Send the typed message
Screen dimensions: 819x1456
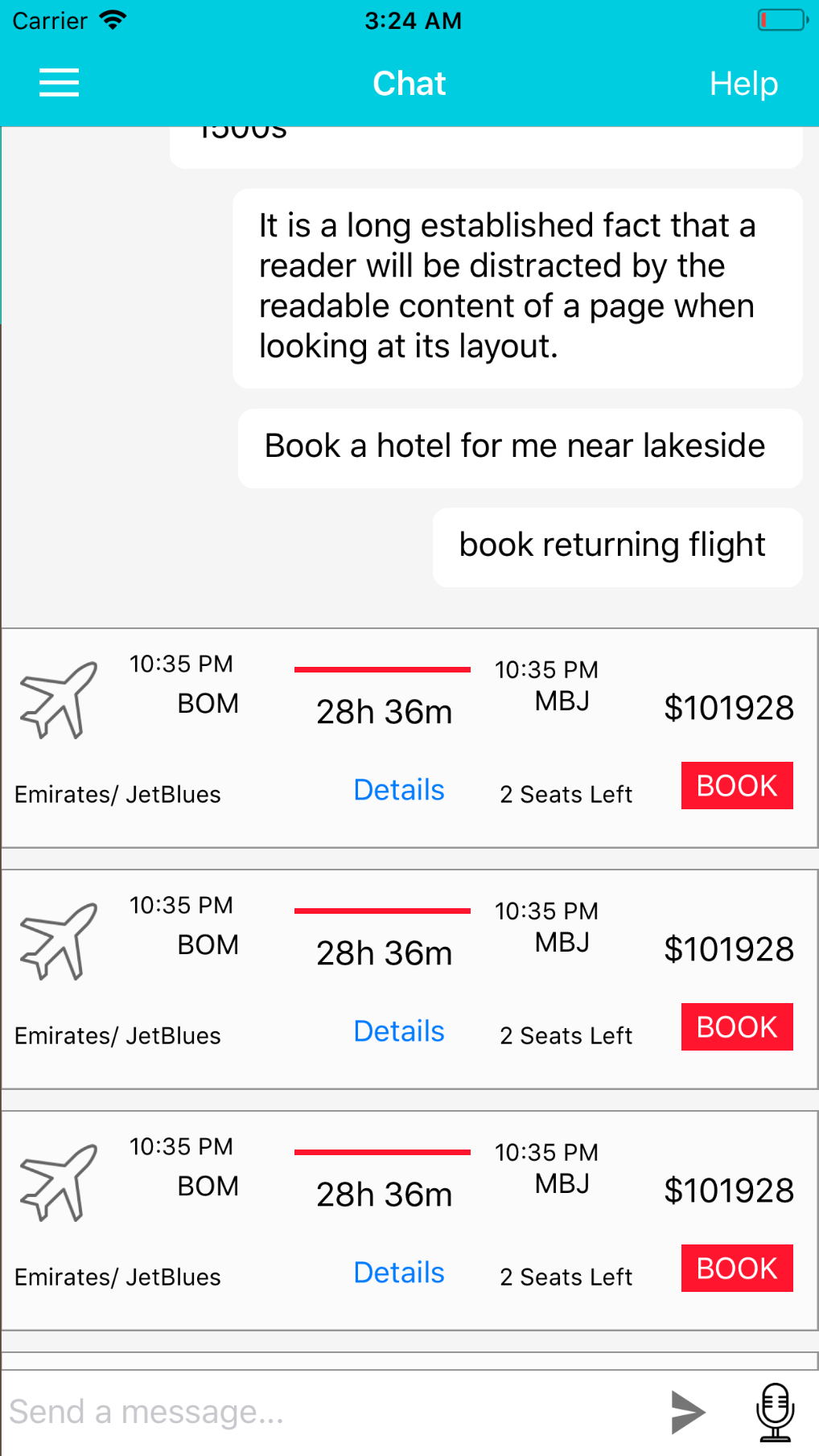click(x=688, y=1412)
